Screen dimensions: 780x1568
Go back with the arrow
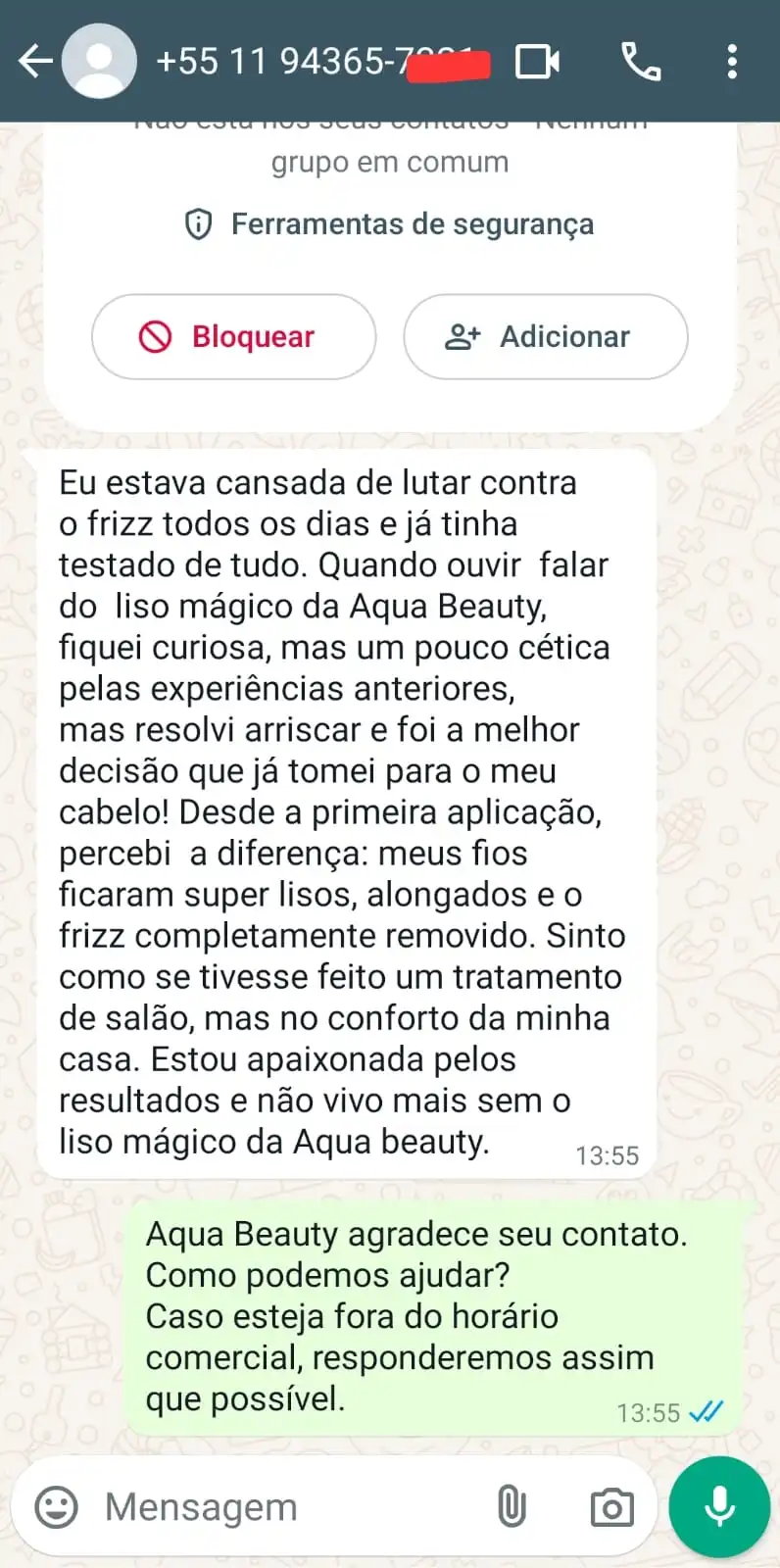(35, 61)
